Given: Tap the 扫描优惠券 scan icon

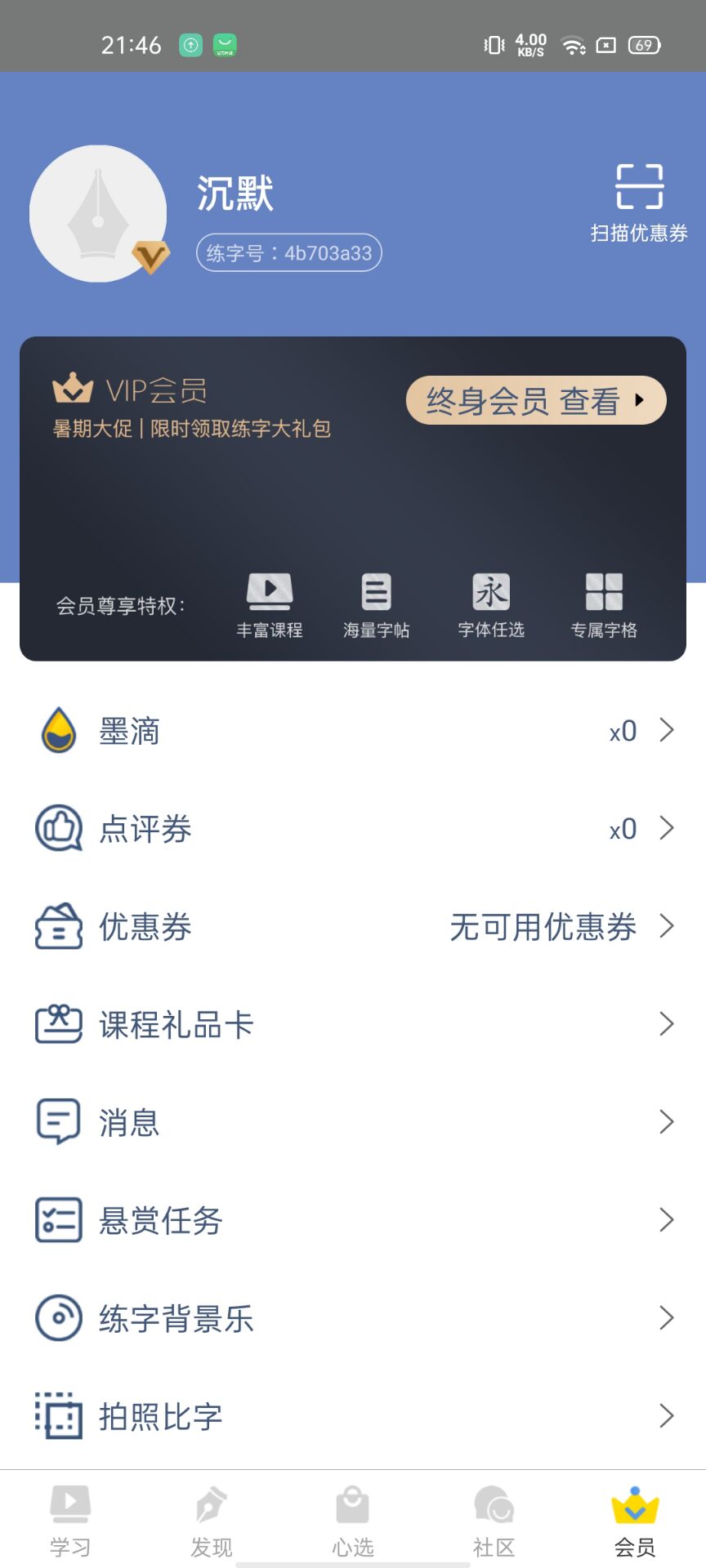Looking at the screenshot, I should [x=639, y=187].
